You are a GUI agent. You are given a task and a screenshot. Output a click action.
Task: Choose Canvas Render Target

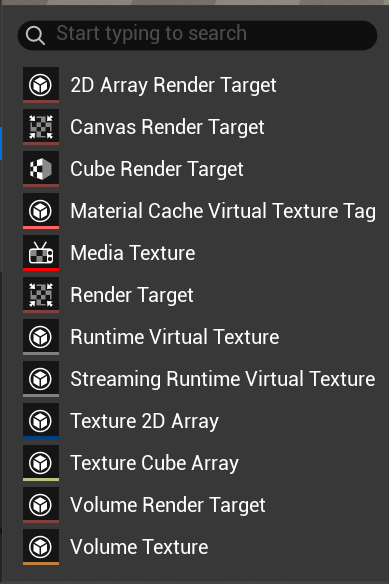(x=197, y=127)
